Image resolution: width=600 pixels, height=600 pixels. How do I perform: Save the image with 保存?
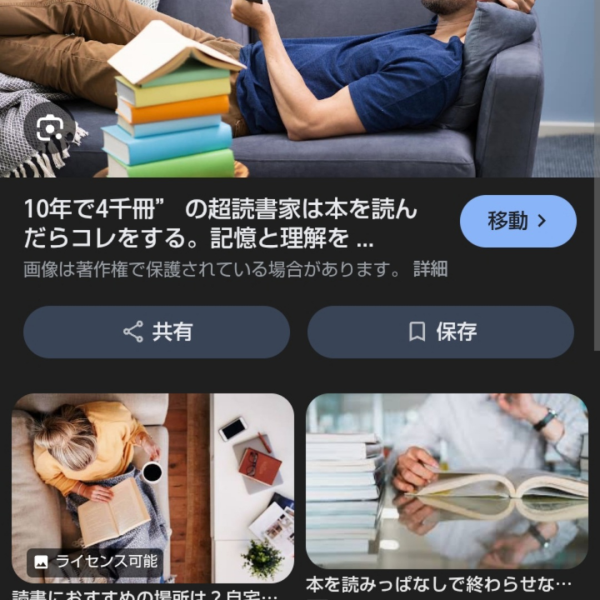coord(441,332)
